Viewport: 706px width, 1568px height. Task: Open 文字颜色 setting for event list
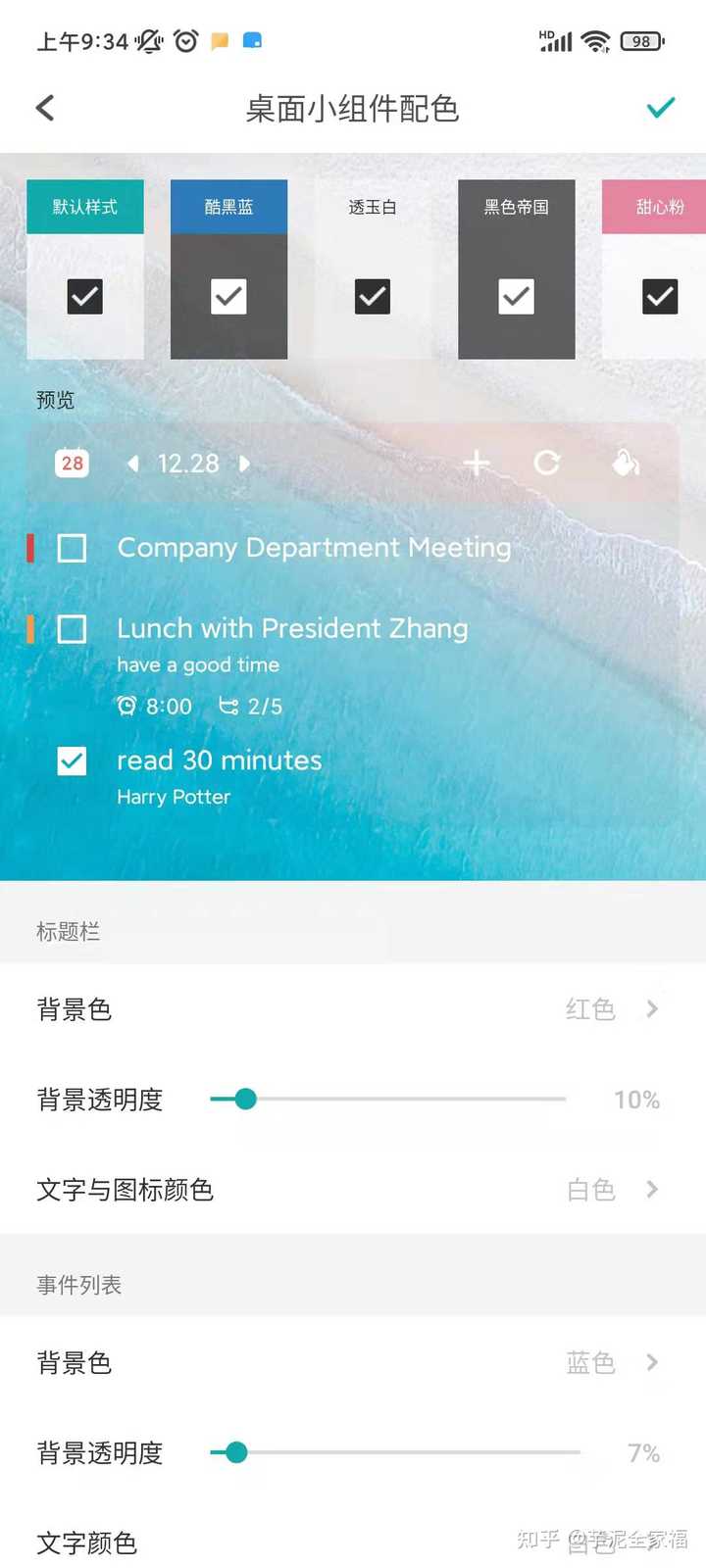(x=353, y=1543)
